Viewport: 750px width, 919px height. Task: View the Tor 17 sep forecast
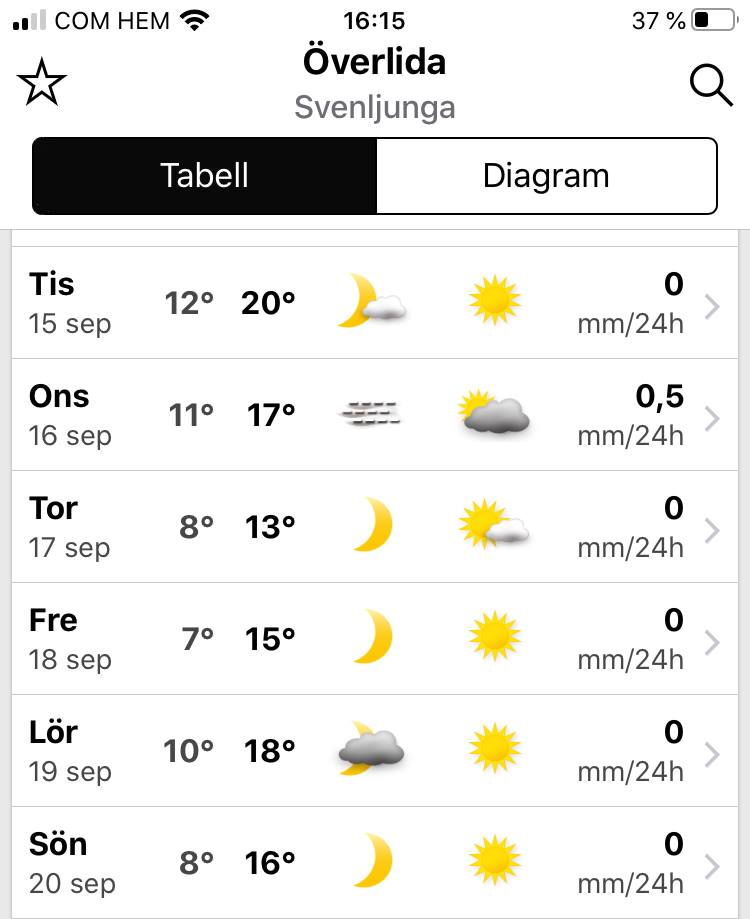[375, 527]
